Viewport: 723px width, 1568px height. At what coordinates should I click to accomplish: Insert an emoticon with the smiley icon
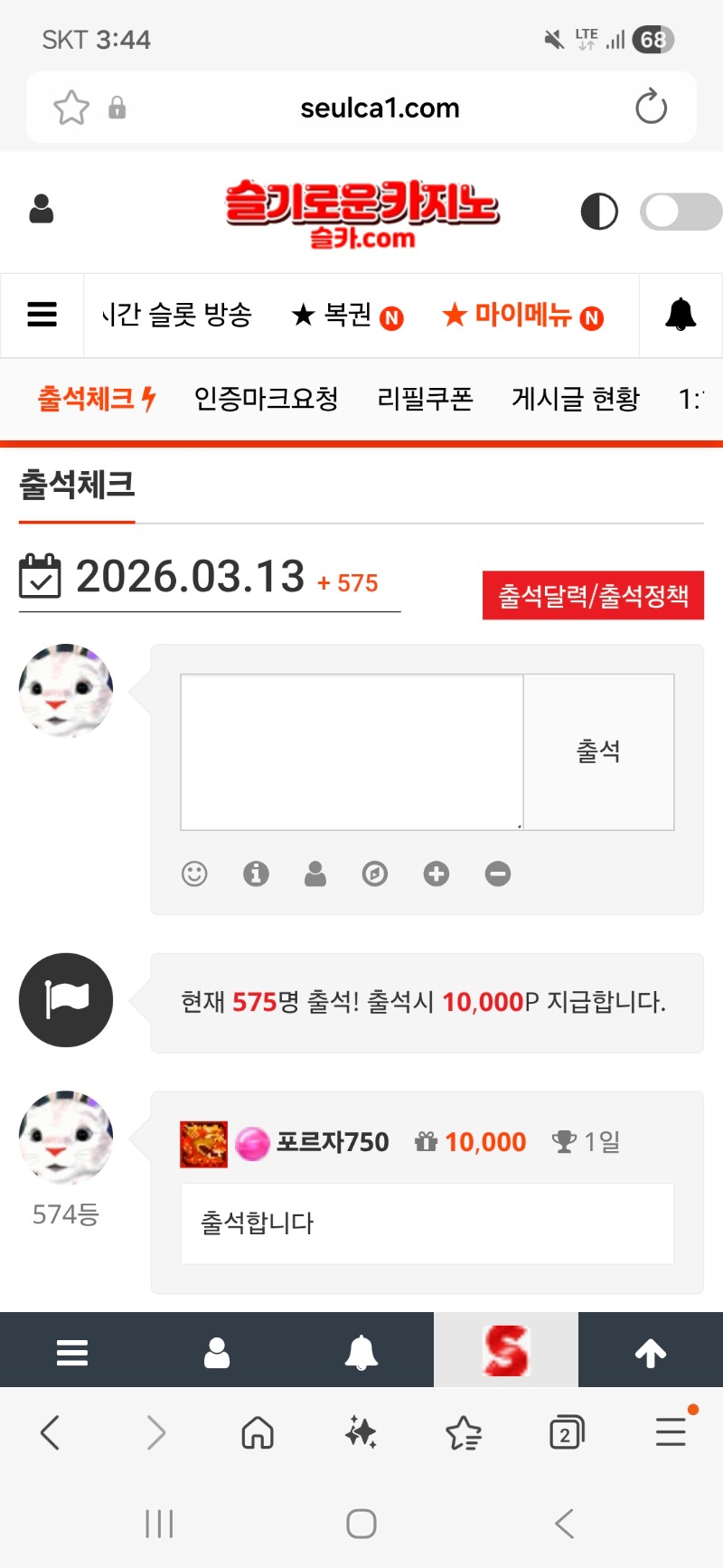click(194, 874)
